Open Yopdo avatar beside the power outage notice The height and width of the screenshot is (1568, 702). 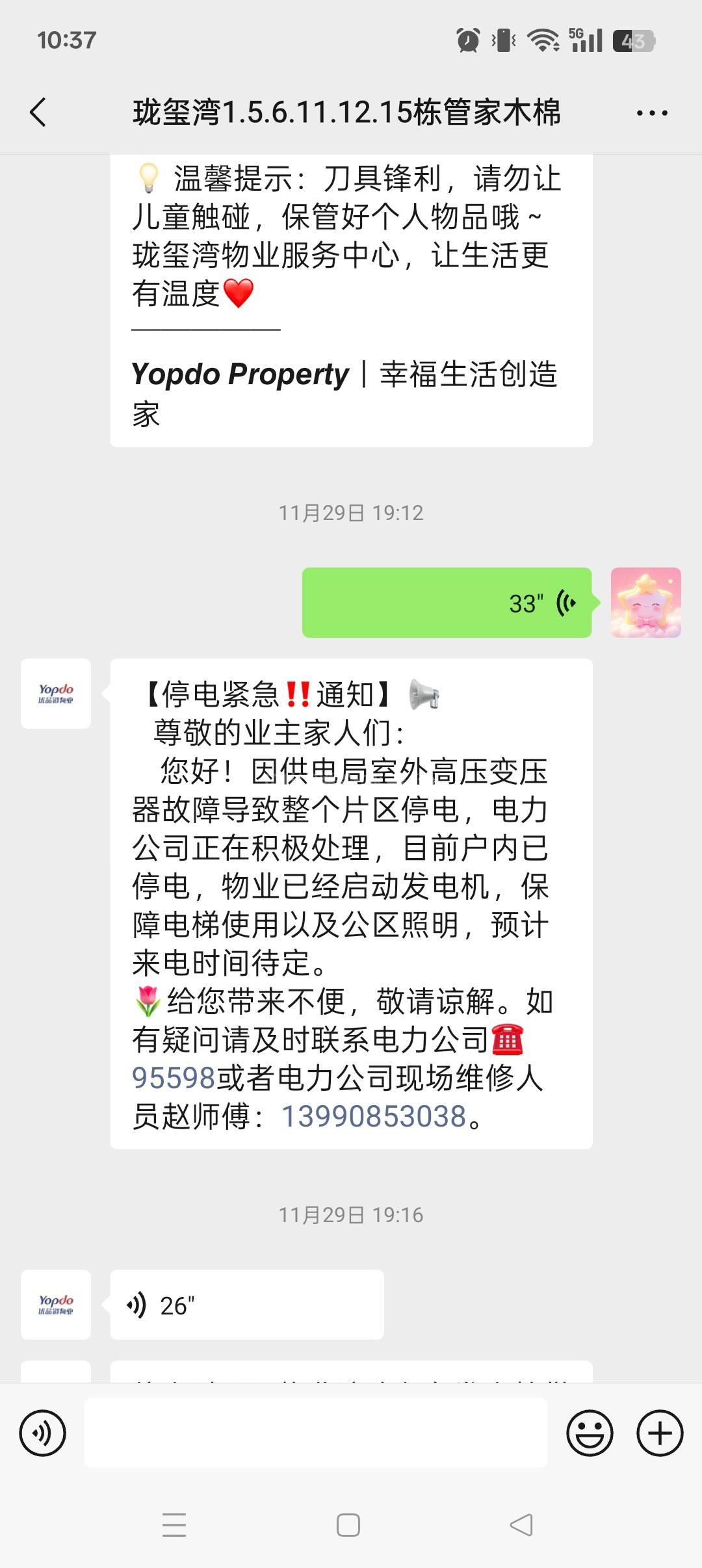point(56,694)
